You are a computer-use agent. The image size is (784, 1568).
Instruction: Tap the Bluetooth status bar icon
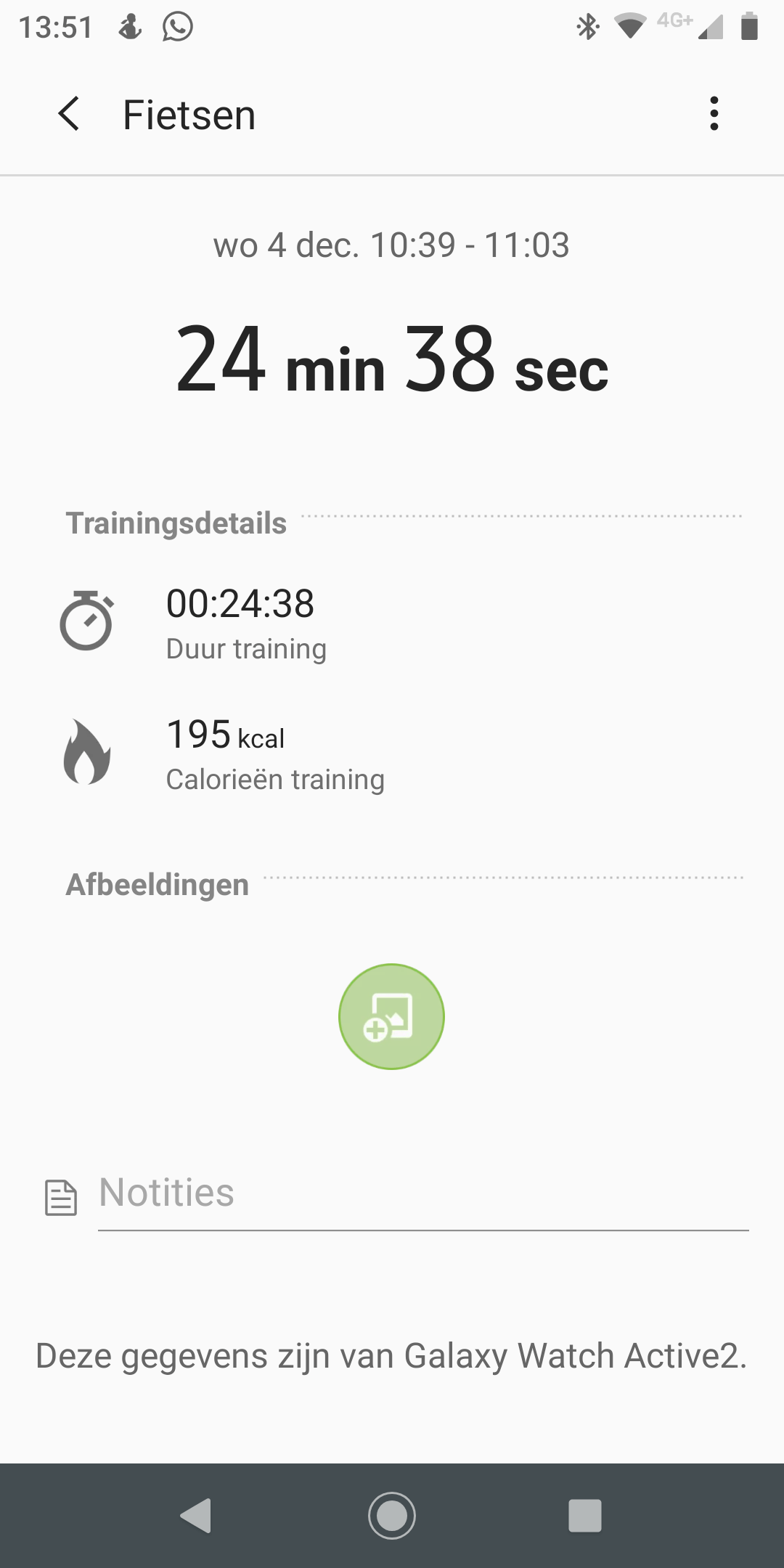pos(585,26)
